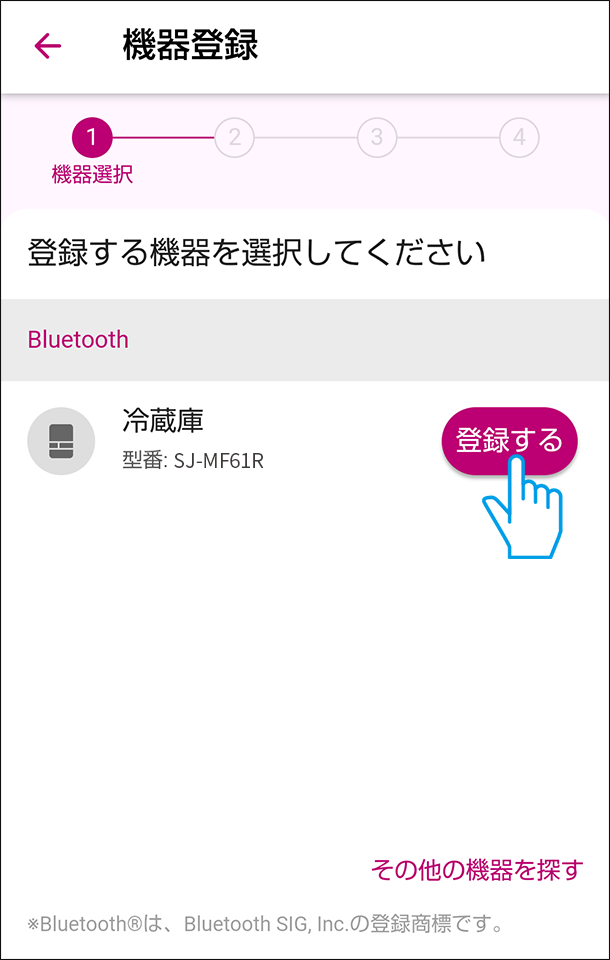Open the その他の機器を探す link
The width and height of the screenshot is (610, 960).
476,869
